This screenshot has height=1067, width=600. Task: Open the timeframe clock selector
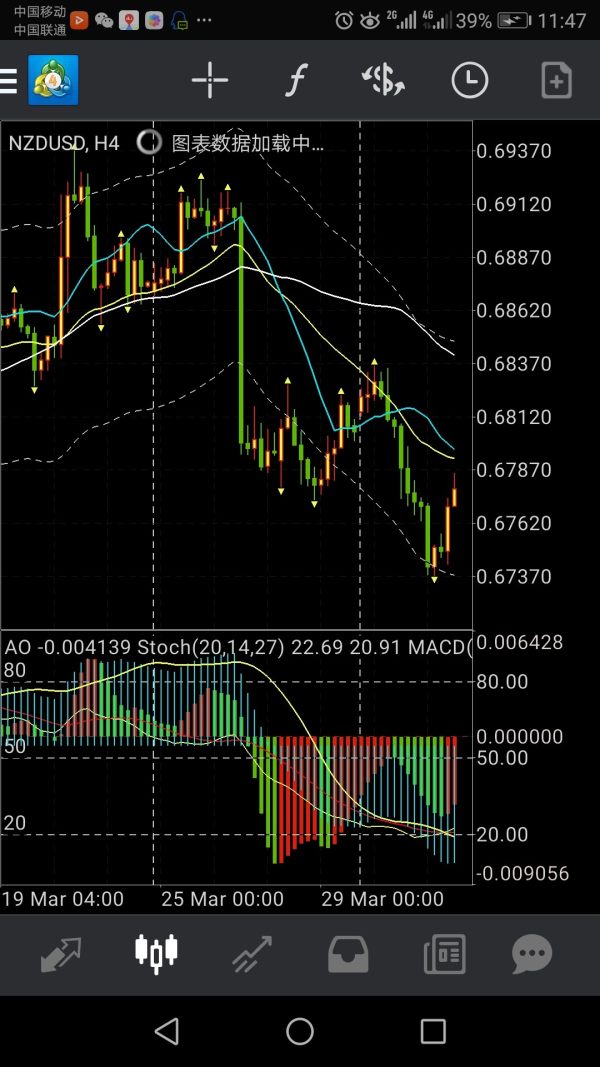(x=469, y=81)
